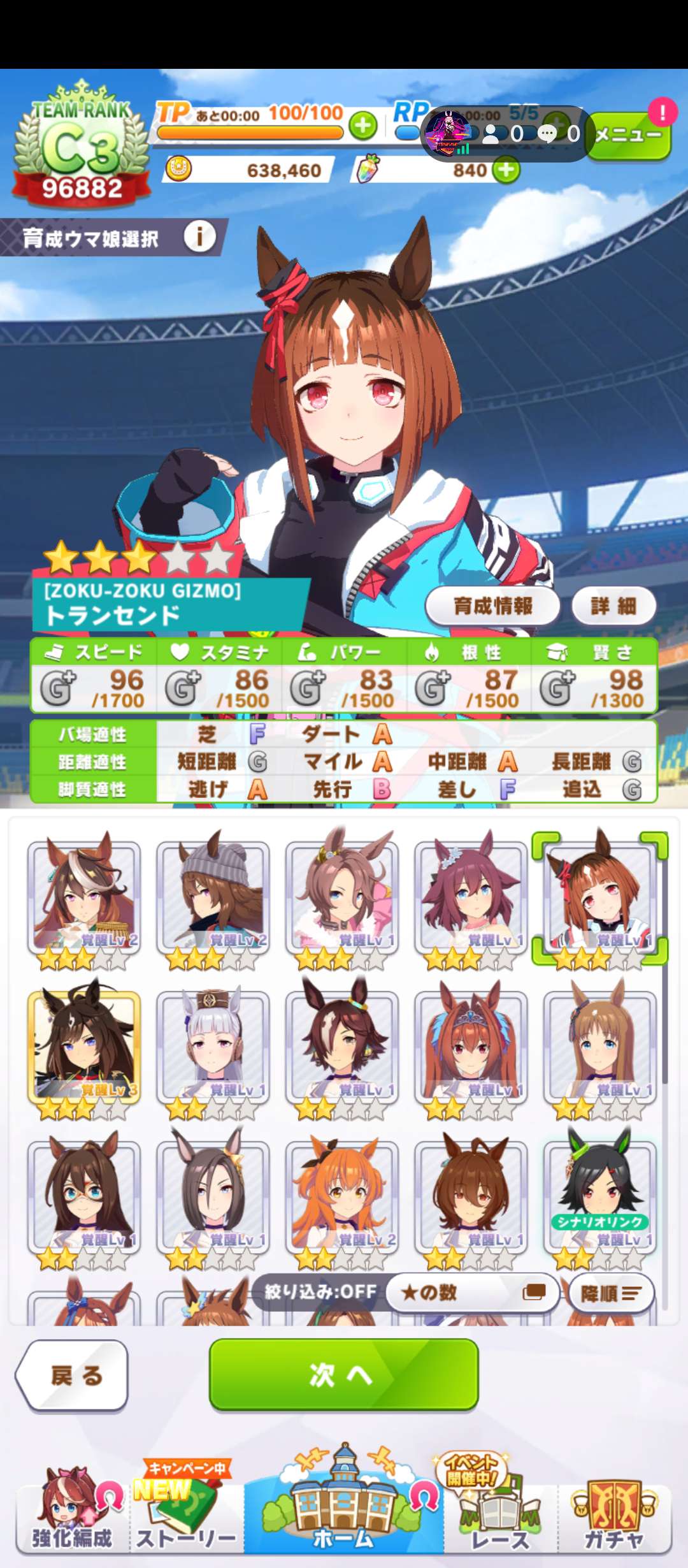Proceed with 次へ

(x=343, y=1375)
